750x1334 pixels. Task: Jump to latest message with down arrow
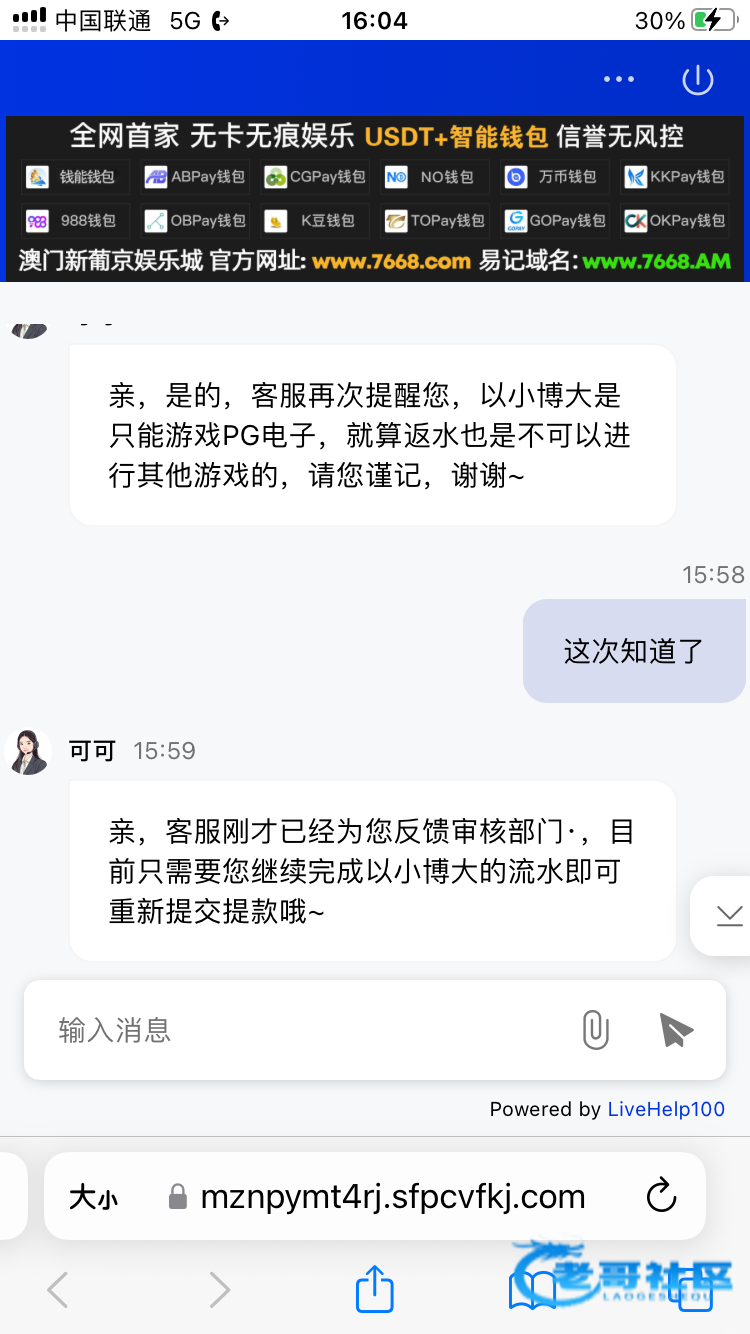(729, 915)
